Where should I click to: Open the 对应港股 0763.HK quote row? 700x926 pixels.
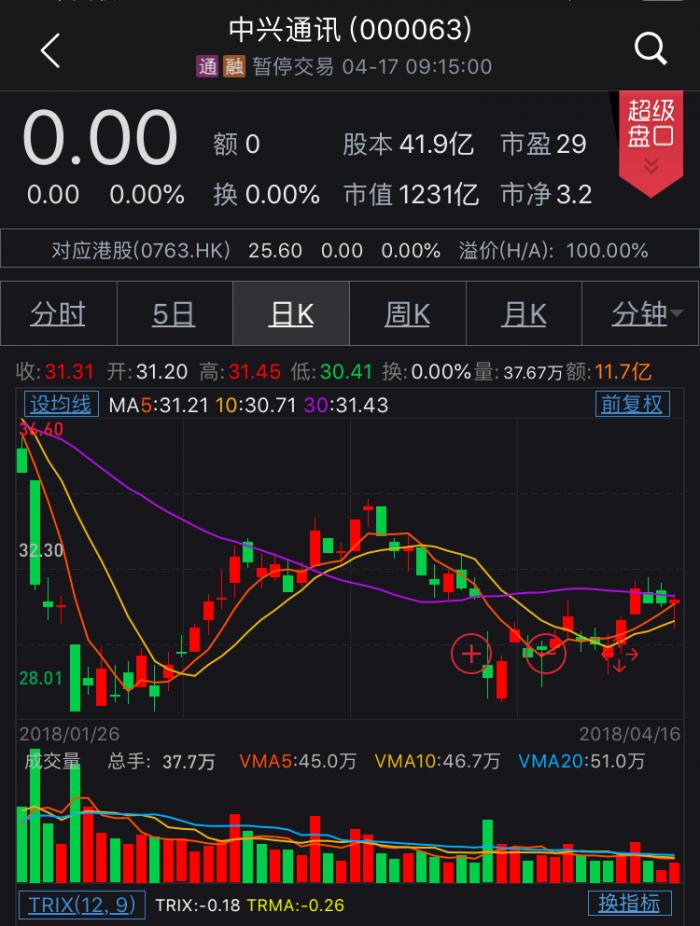[350, 250]
